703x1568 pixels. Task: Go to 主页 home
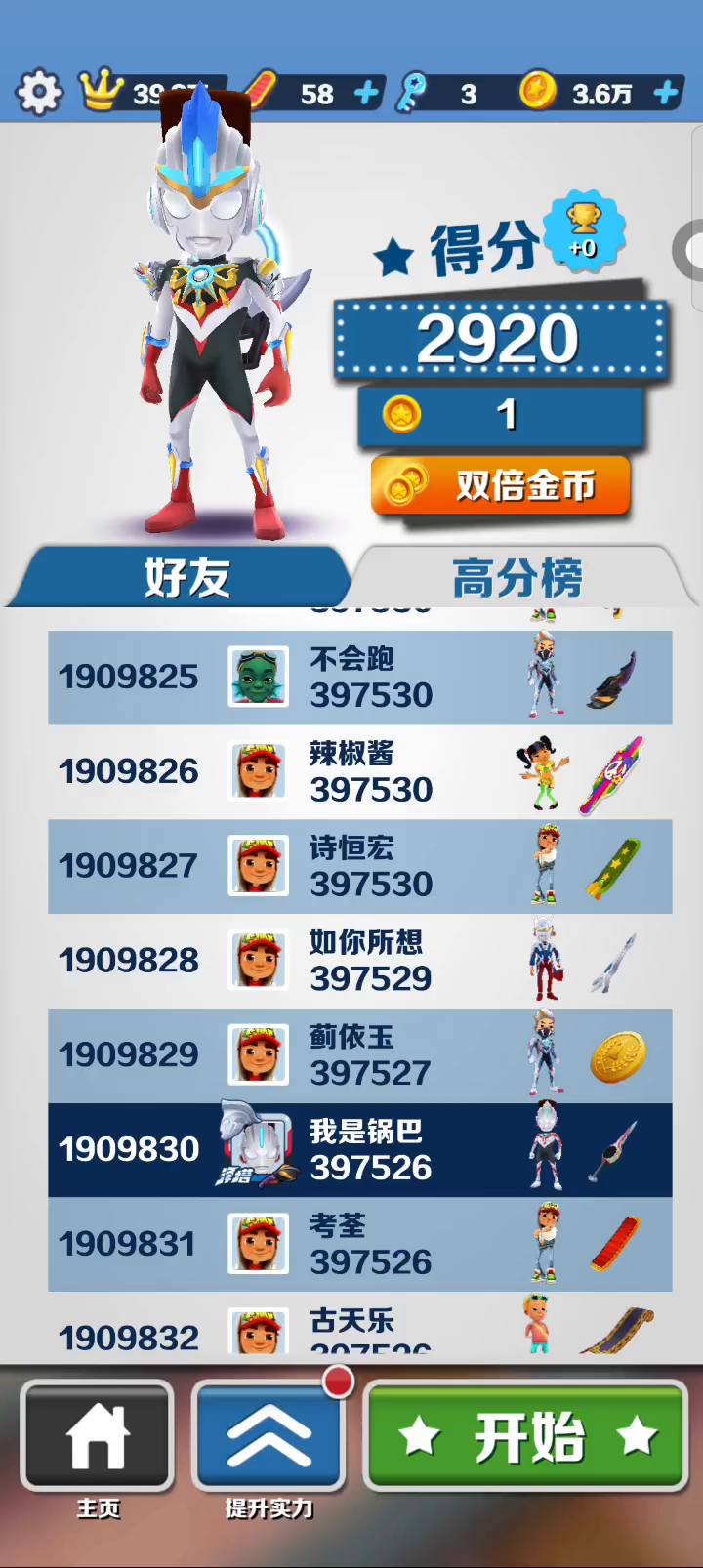pyautogui.click(x=98, y=1435)
